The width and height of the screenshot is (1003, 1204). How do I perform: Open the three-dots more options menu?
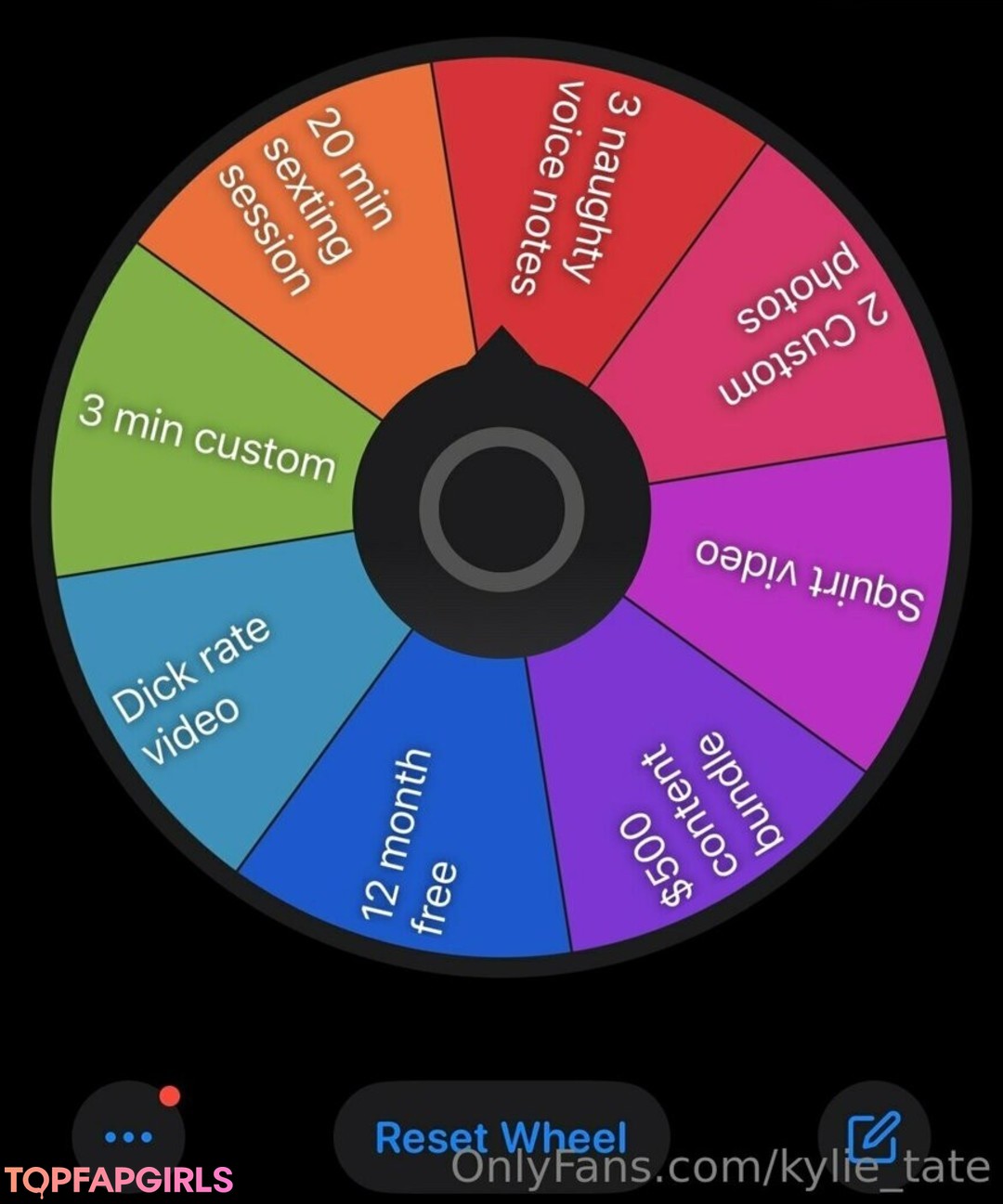[128, 1136]
